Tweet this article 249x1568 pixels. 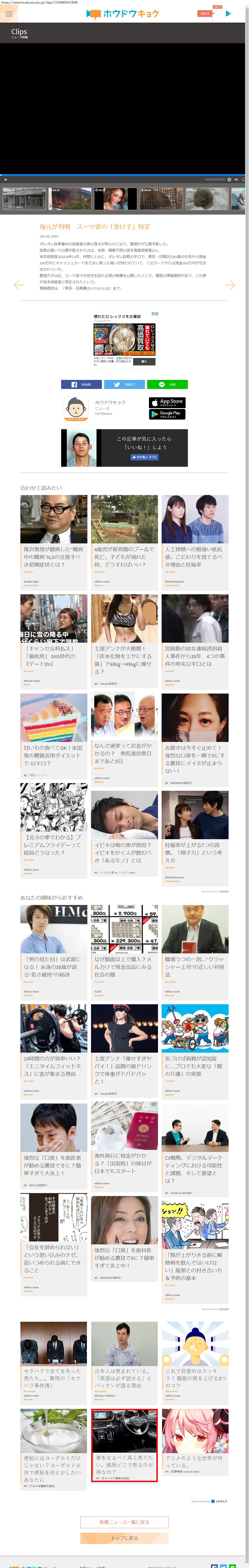tap(124, 384)
